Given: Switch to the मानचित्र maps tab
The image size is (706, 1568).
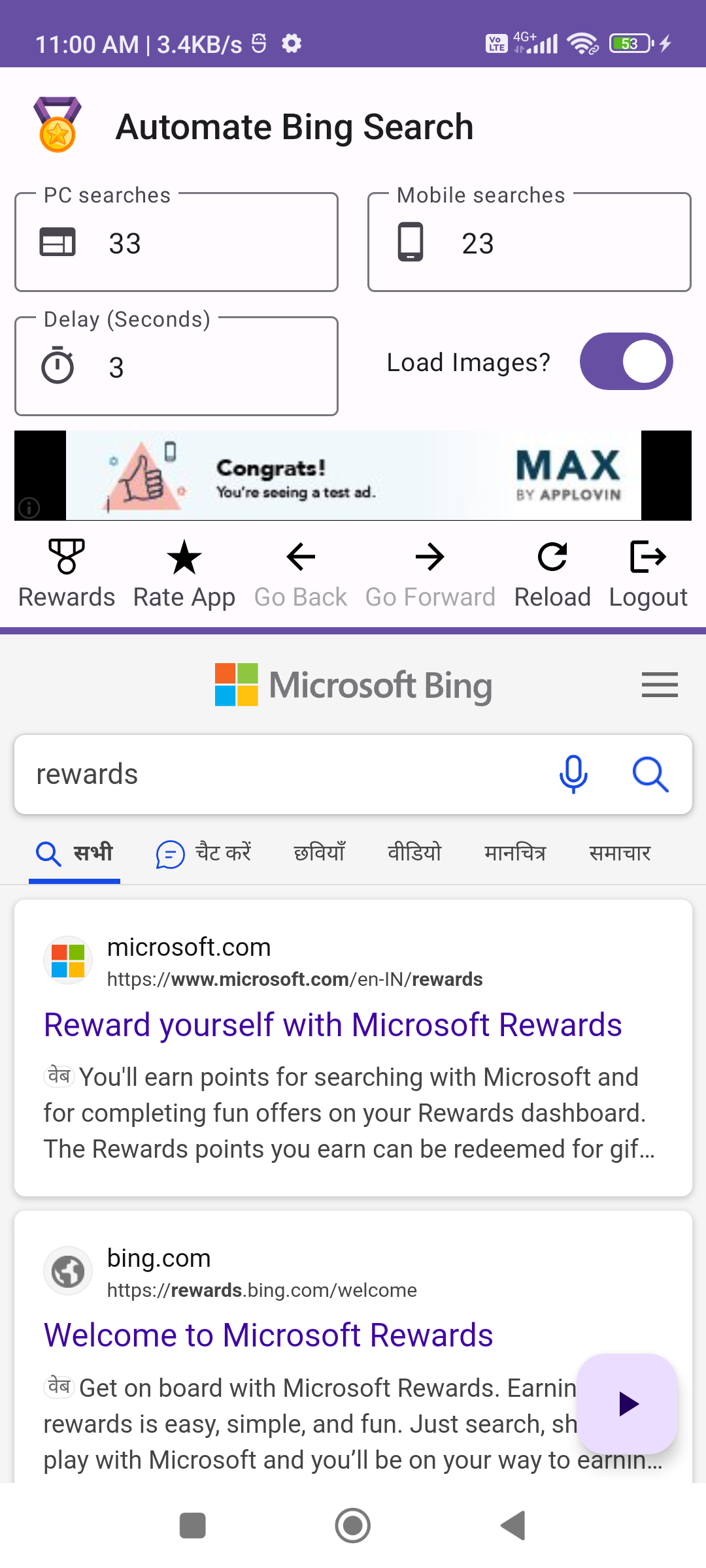Looking at the screenshot, I should (514, 853).
